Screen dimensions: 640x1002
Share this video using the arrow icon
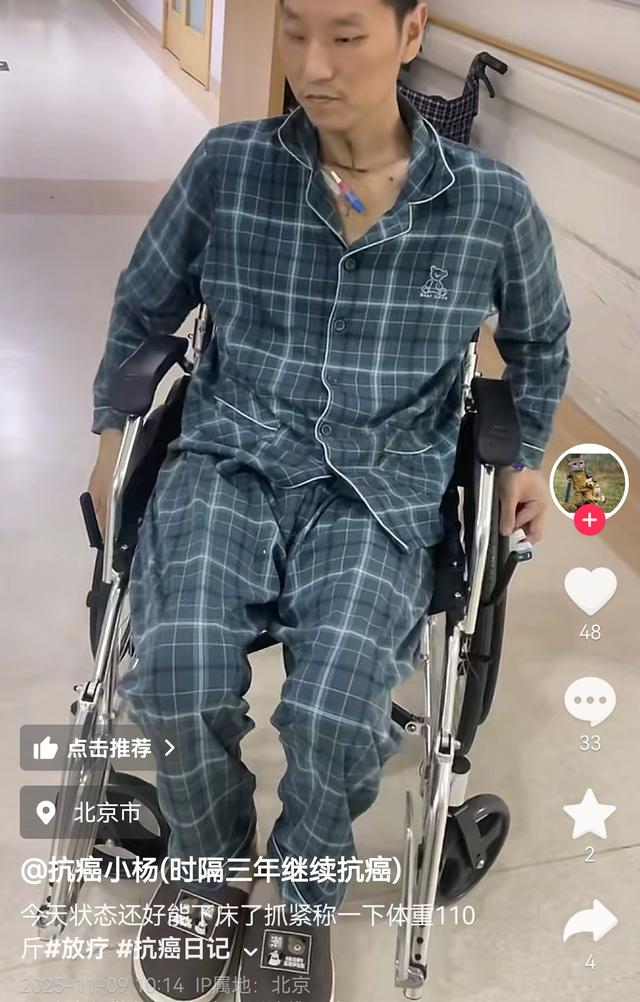pyautogui.click(x=590, y=922)
